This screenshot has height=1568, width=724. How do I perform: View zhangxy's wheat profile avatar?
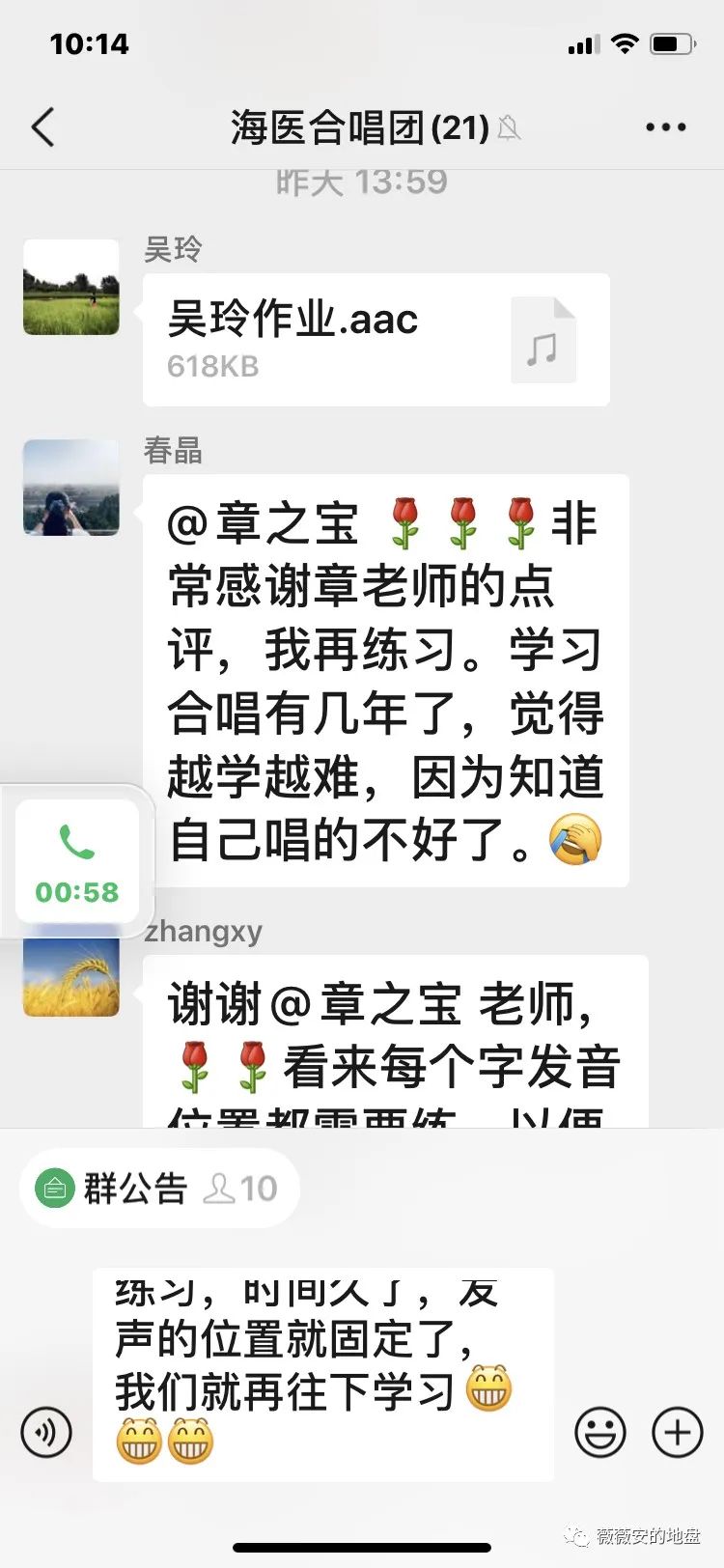point(71,975)
